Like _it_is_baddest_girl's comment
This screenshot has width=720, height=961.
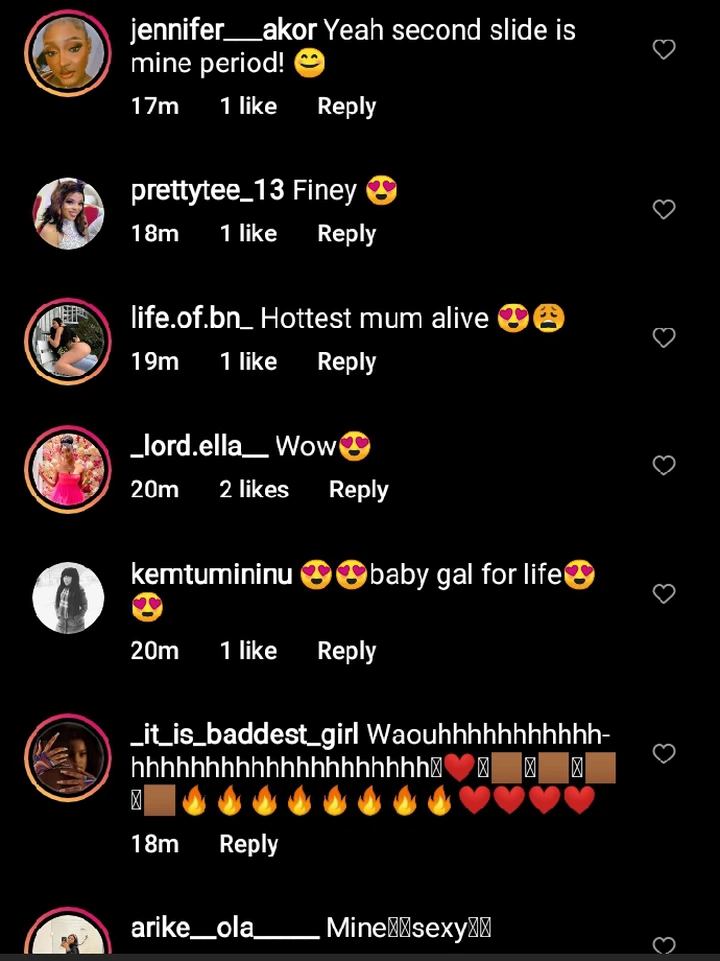coord(664,753)
